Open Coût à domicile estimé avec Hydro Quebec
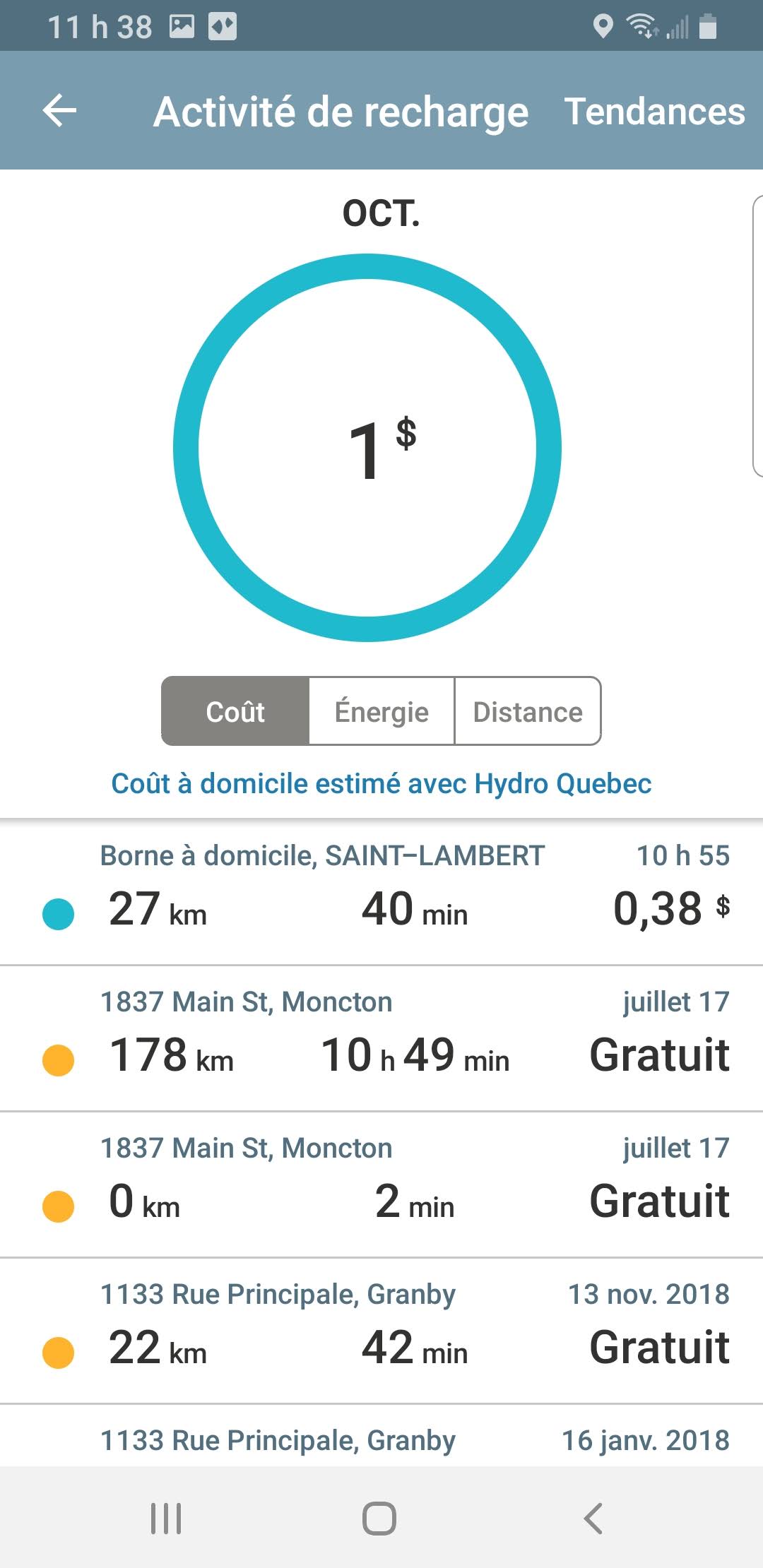Screen dimensions: 763x1568 (381, 784)
